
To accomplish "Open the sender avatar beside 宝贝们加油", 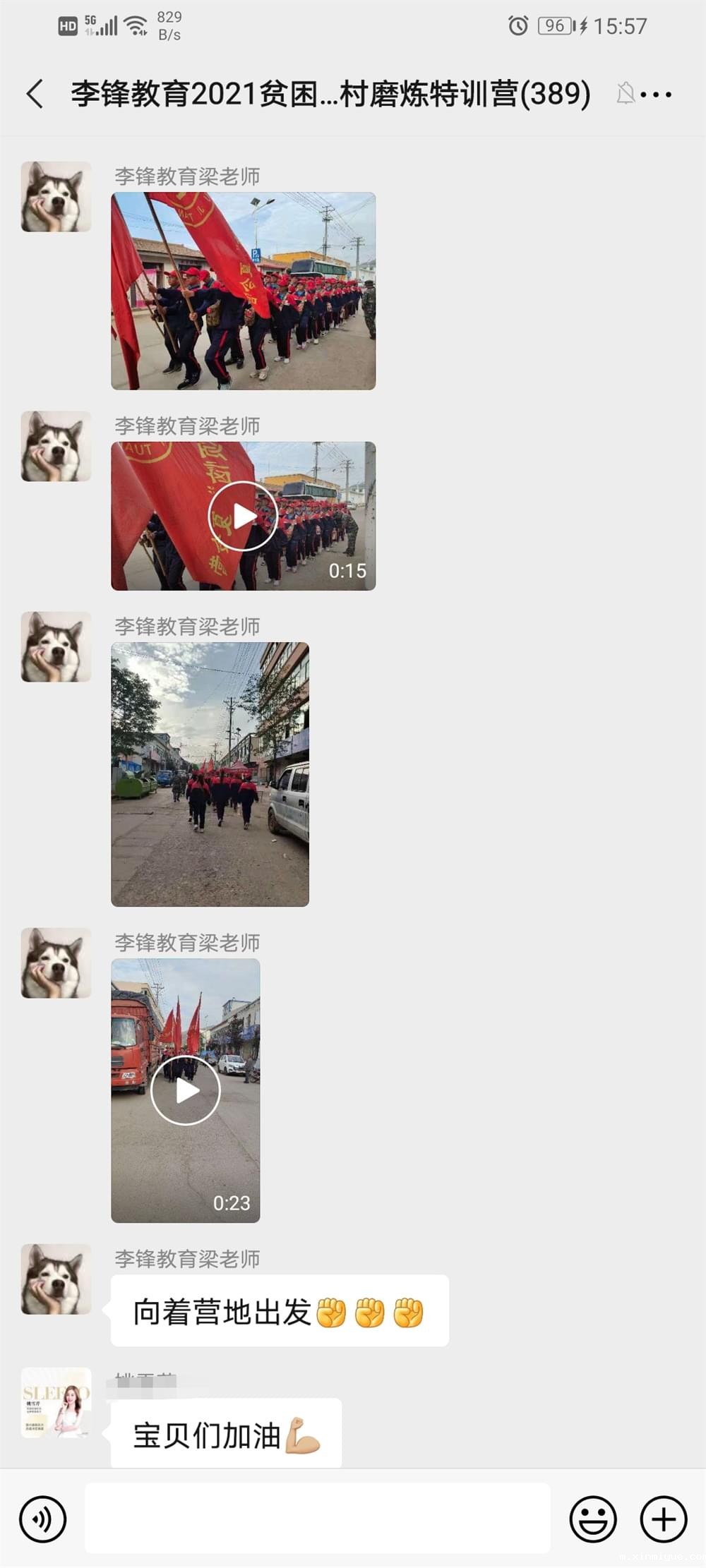I will point(56,1403).
